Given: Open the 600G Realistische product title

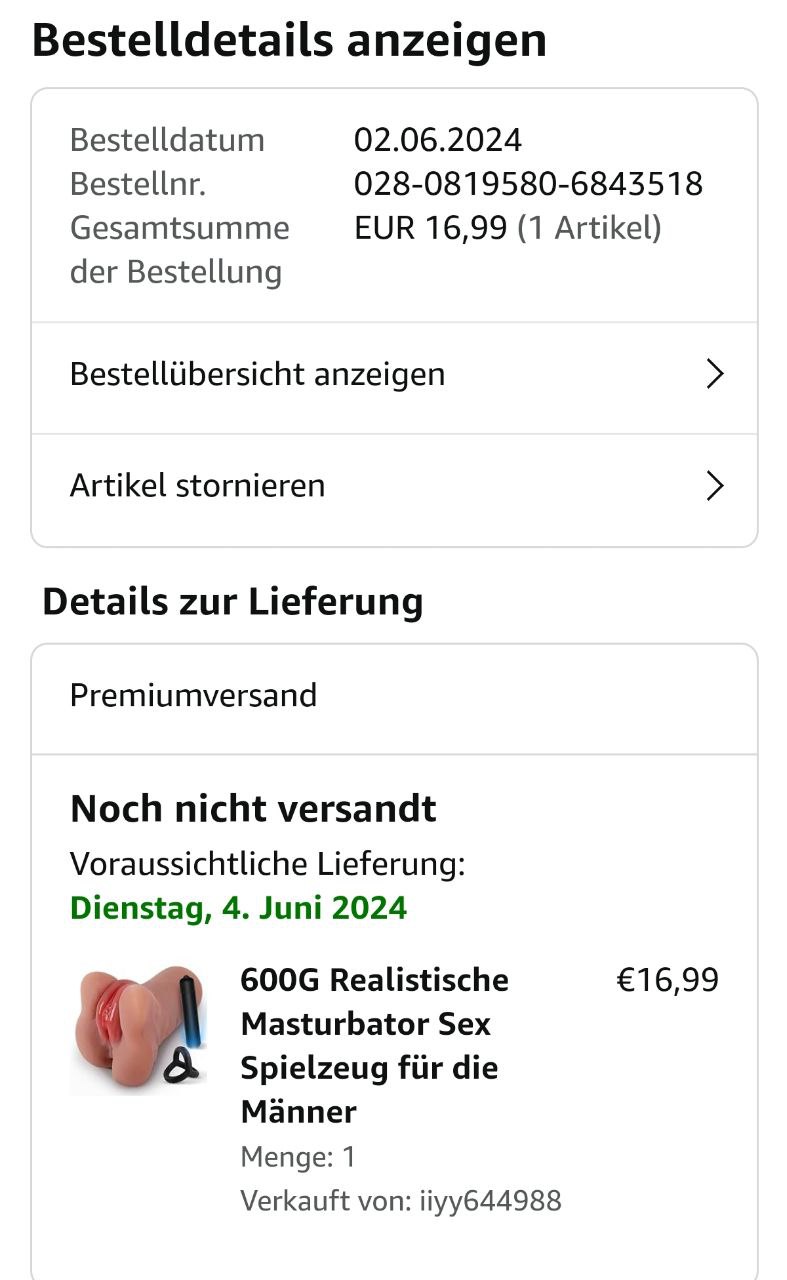Looking at the screenshot, I should coord(374,1045).
